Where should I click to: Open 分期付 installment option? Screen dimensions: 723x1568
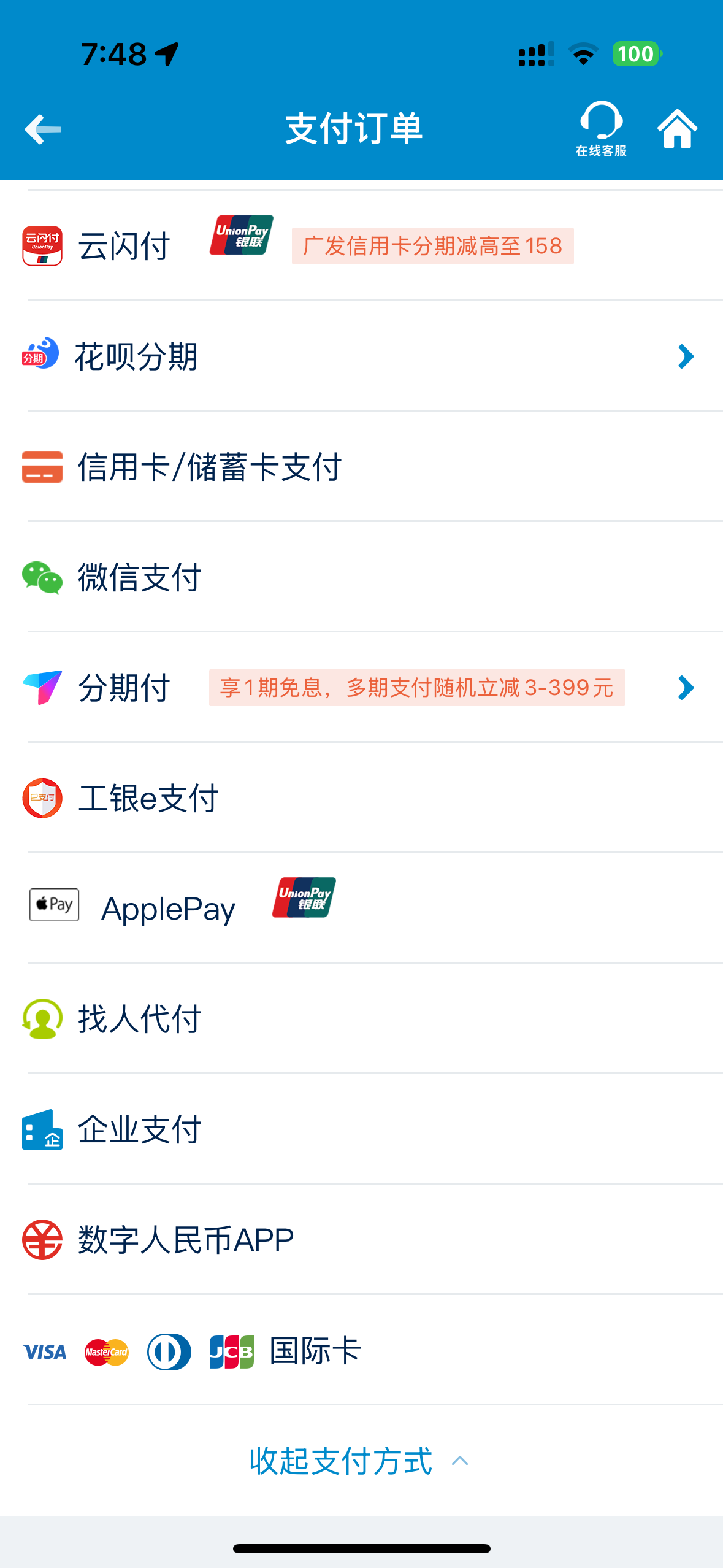coord(124,688)
